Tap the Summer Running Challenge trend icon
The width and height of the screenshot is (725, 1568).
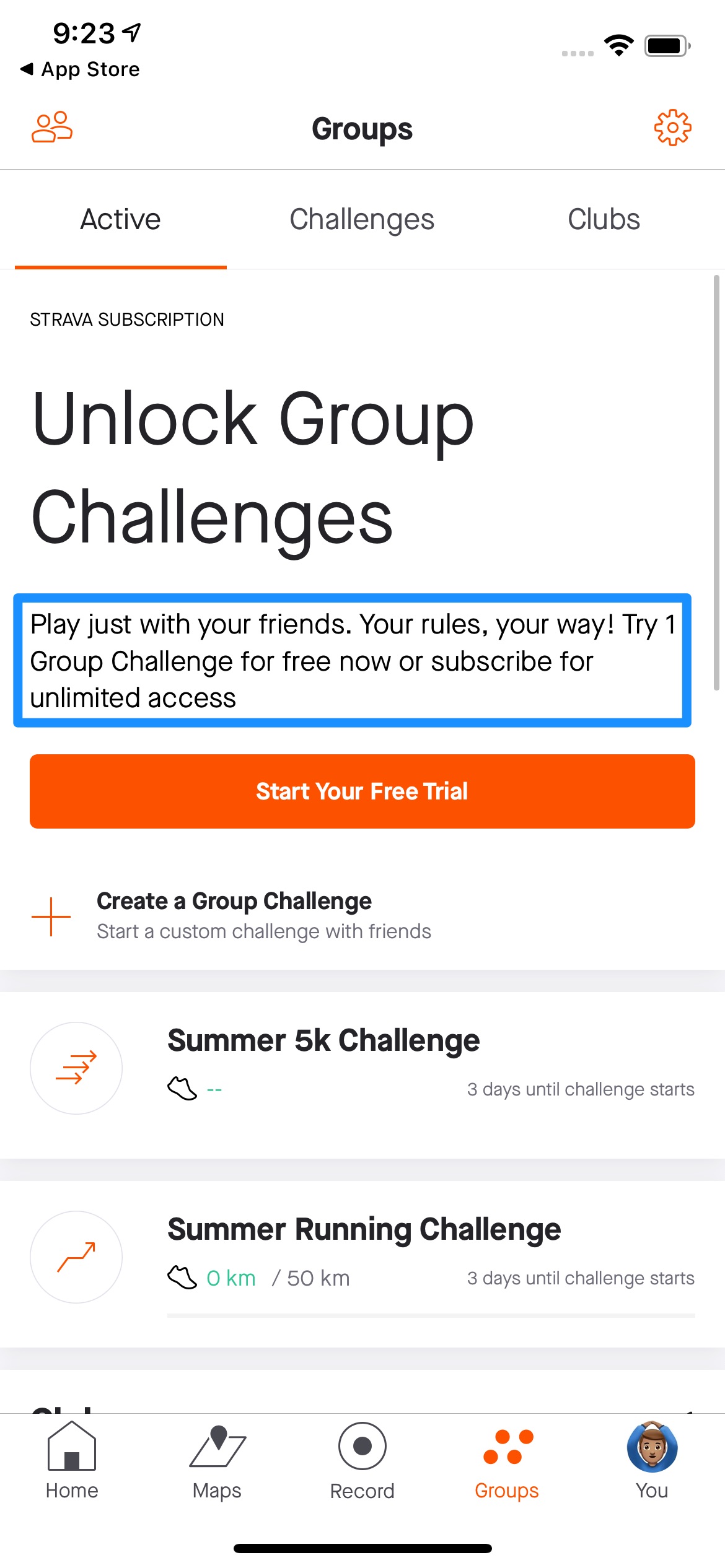[x=75, y=1256]
